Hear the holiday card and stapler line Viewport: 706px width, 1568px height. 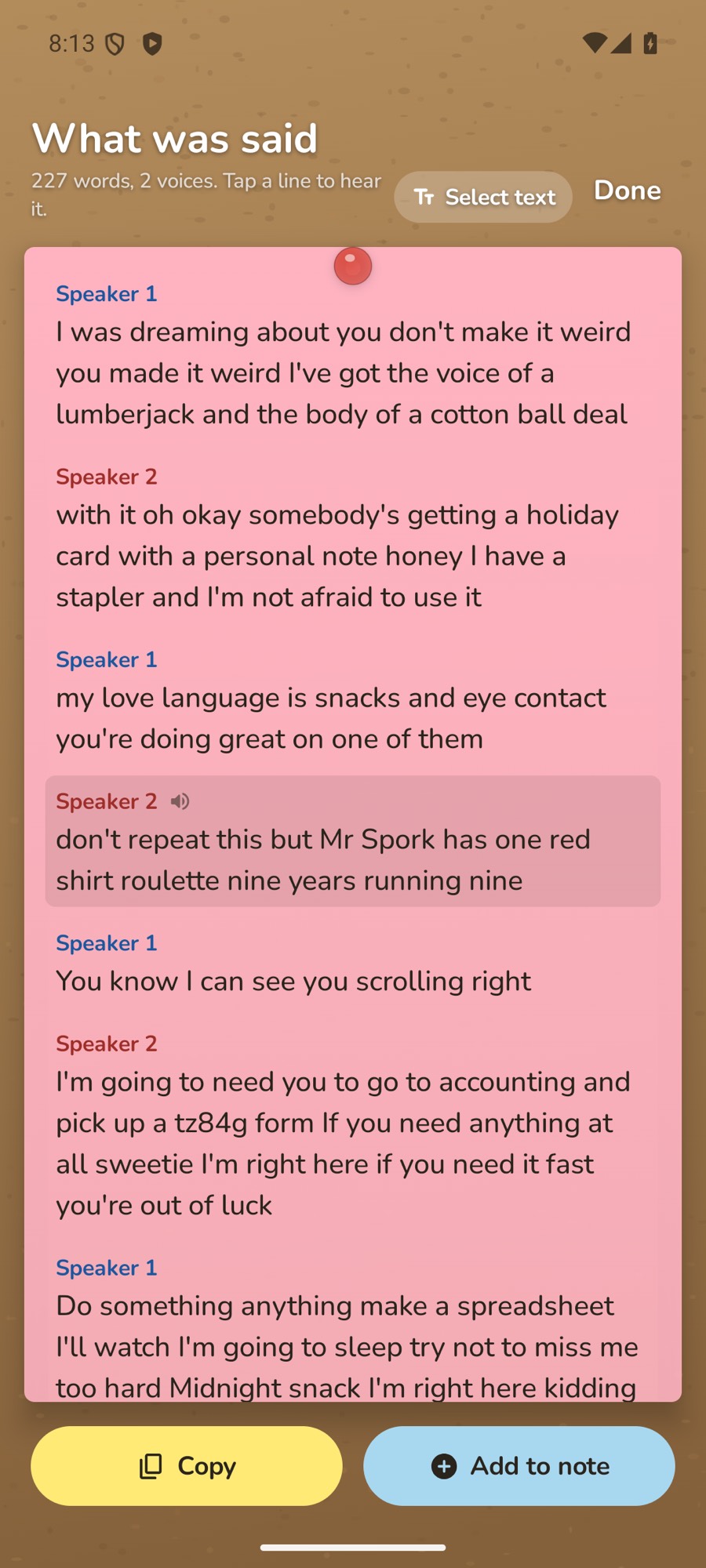click(x=353, y=537)
